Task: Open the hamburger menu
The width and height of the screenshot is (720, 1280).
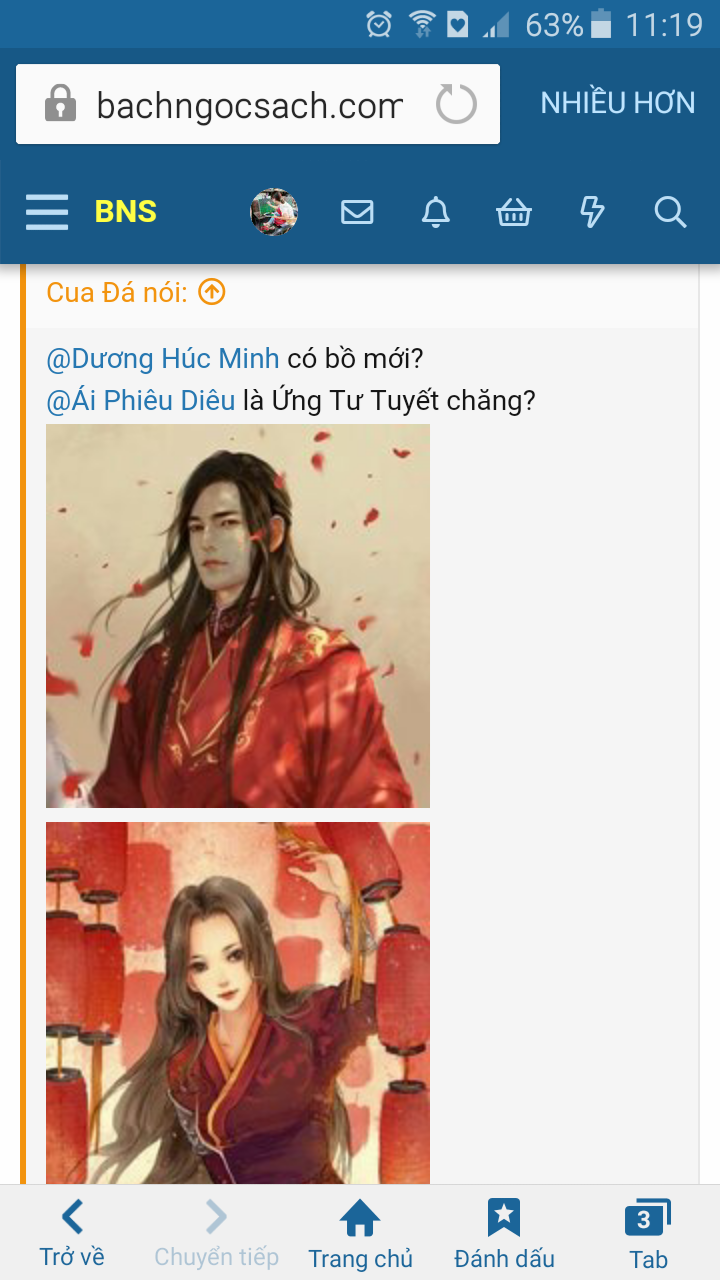Action: [x=47, y=212]
